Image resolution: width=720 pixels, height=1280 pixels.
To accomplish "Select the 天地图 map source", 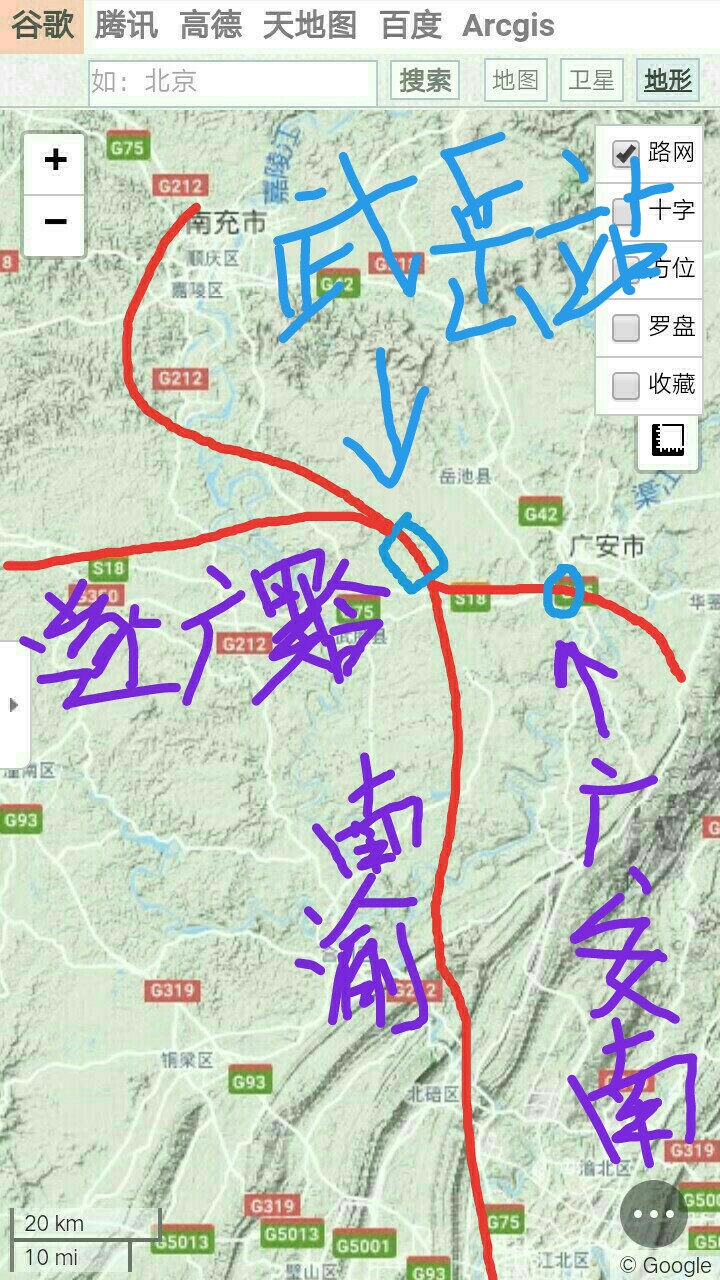I will point(309,25).
